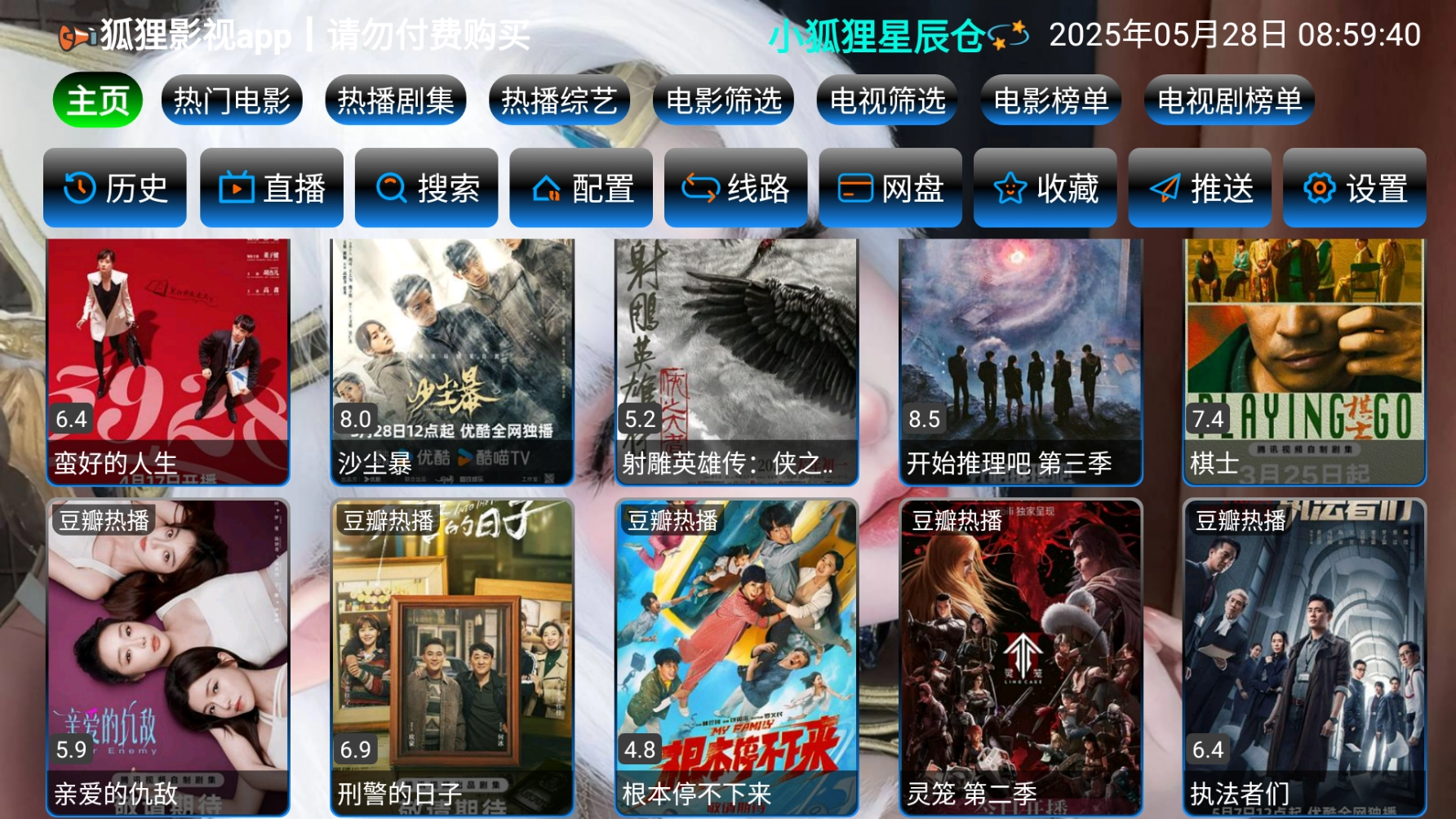
Task: Select the 沙尘暴 drama card
Action: (452, 362)
